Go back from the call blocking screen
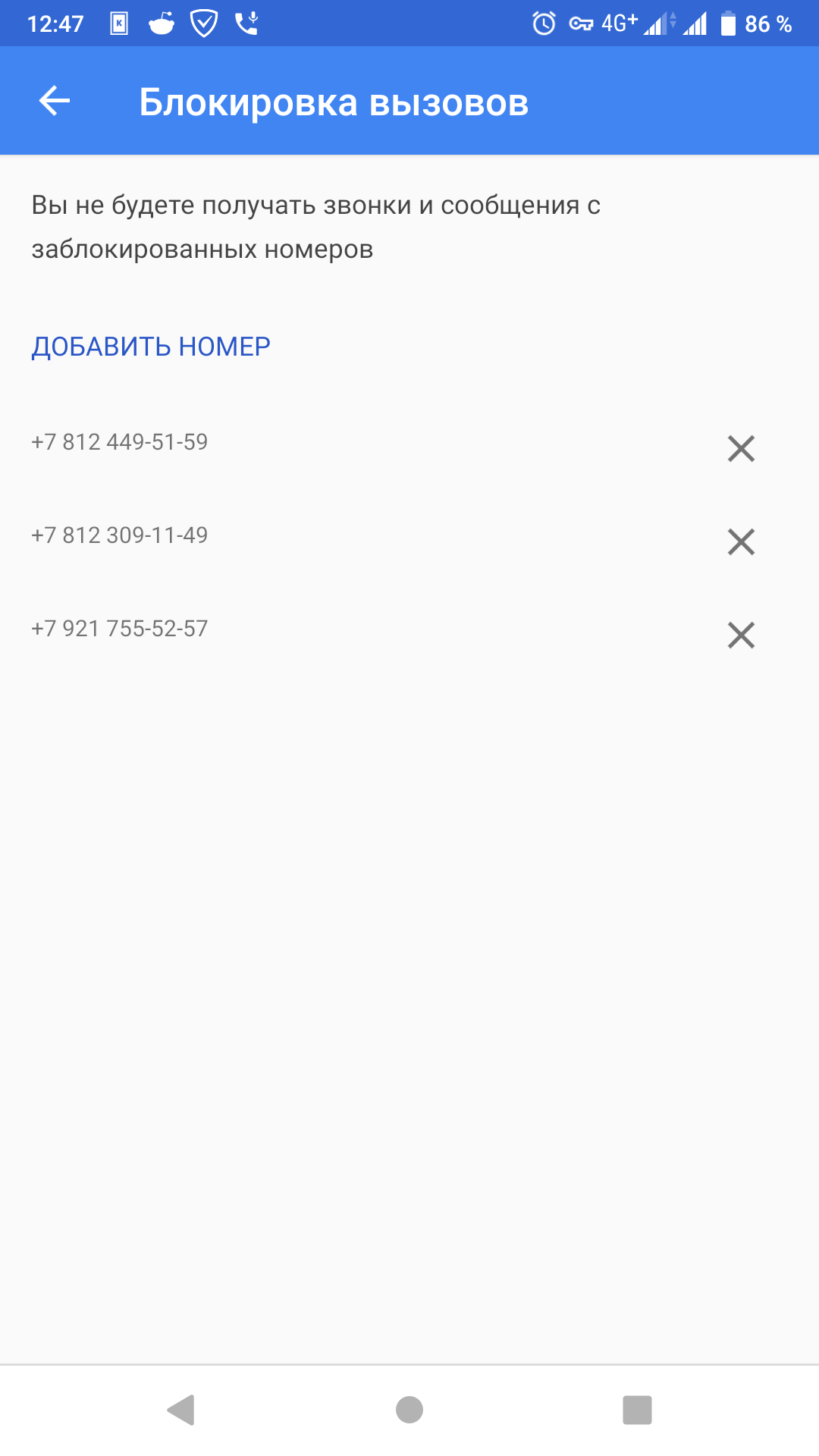The height and width of the screenshot is (1456, 819). (55, 101)
